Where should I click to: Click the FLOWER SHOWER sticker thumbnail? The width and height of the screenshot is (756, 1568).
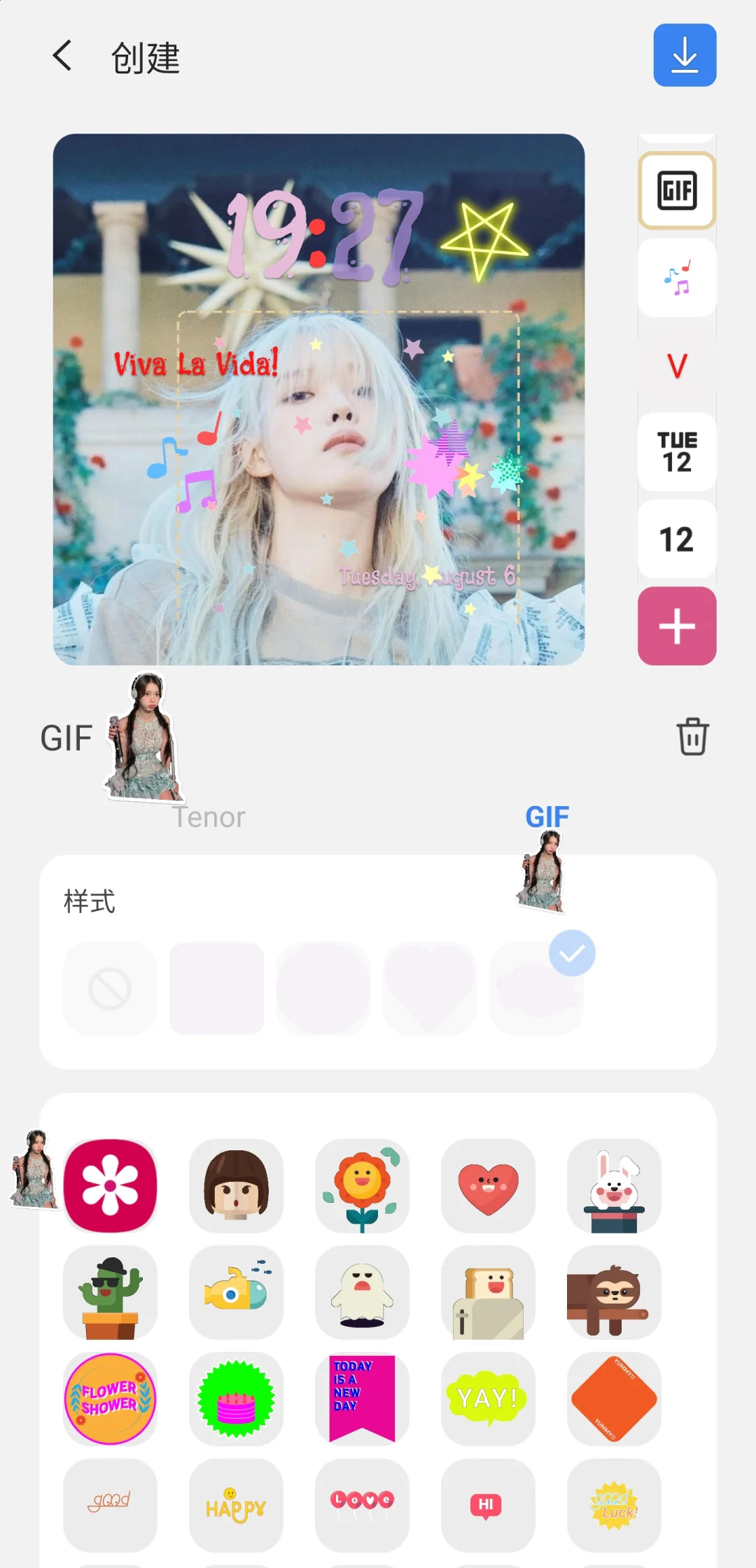(110, 1399)
